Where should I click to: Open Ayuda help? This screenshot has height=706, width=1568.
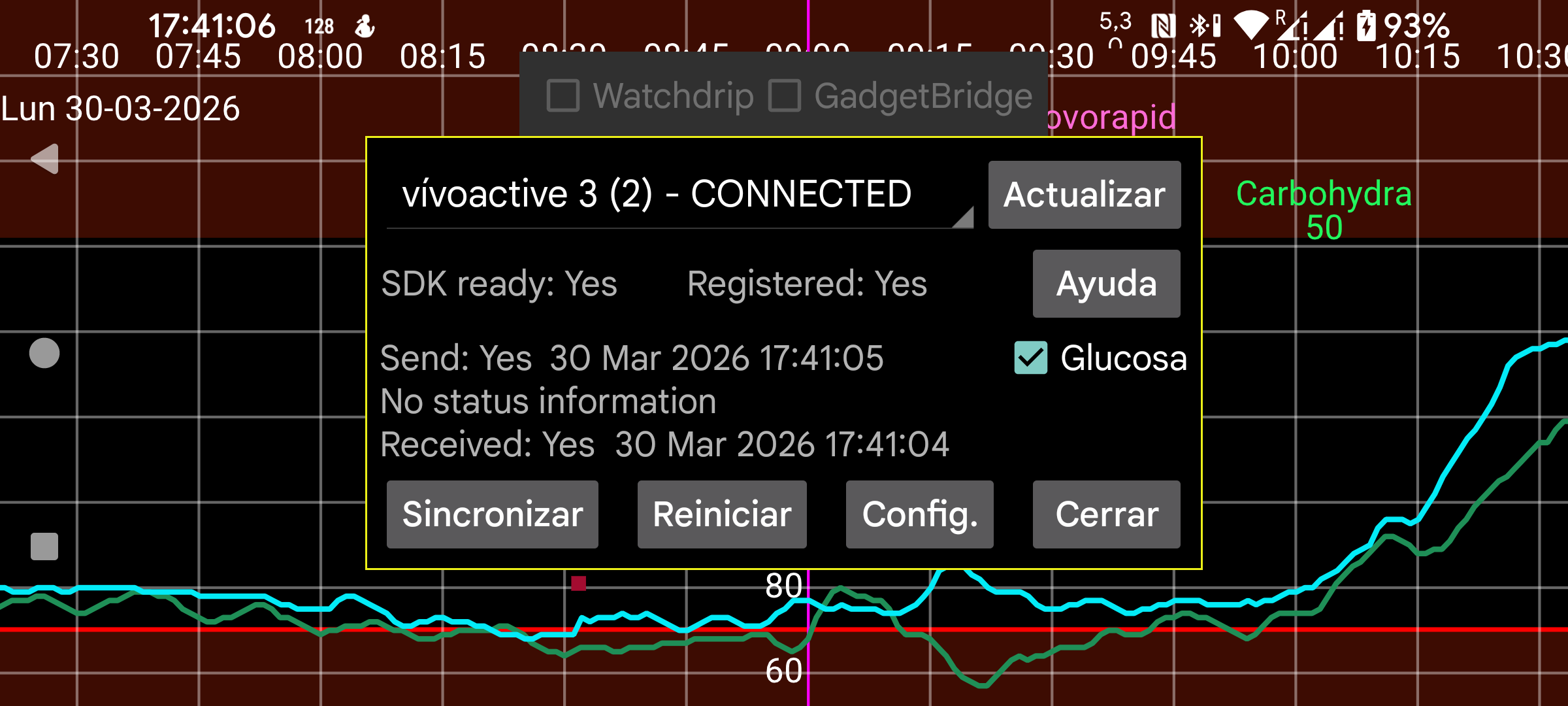1106,284
